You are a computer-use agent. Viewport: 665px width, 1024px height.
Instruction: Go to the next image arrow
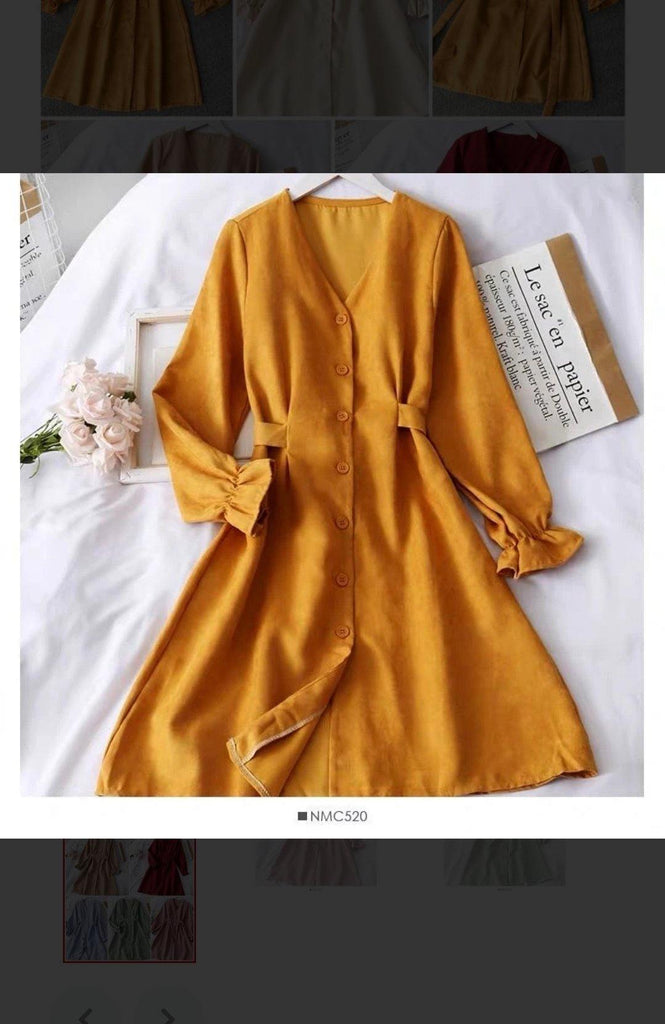tap(167, 1015)
